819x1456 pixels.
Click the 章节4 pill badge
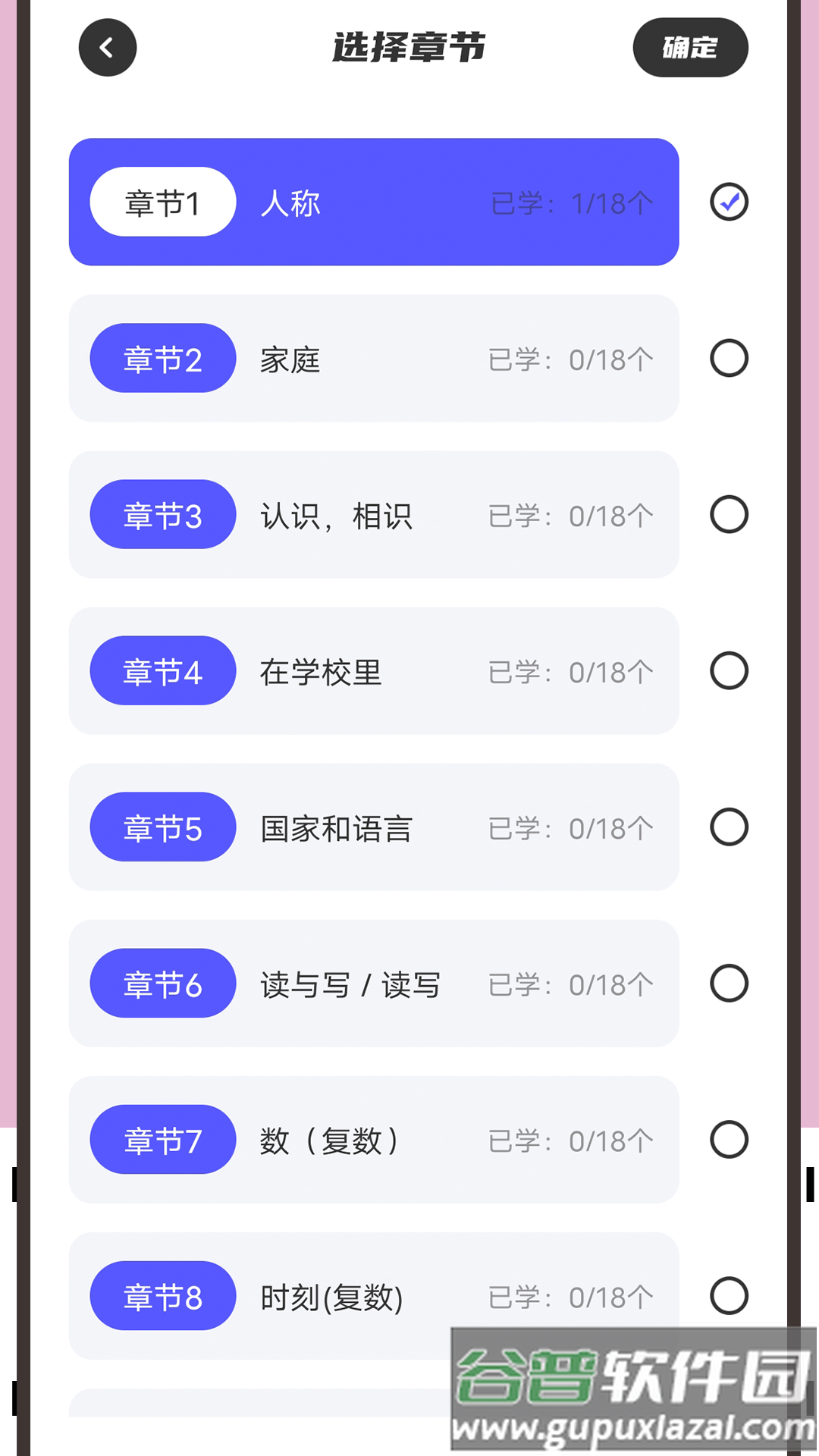tap(162, 670)
